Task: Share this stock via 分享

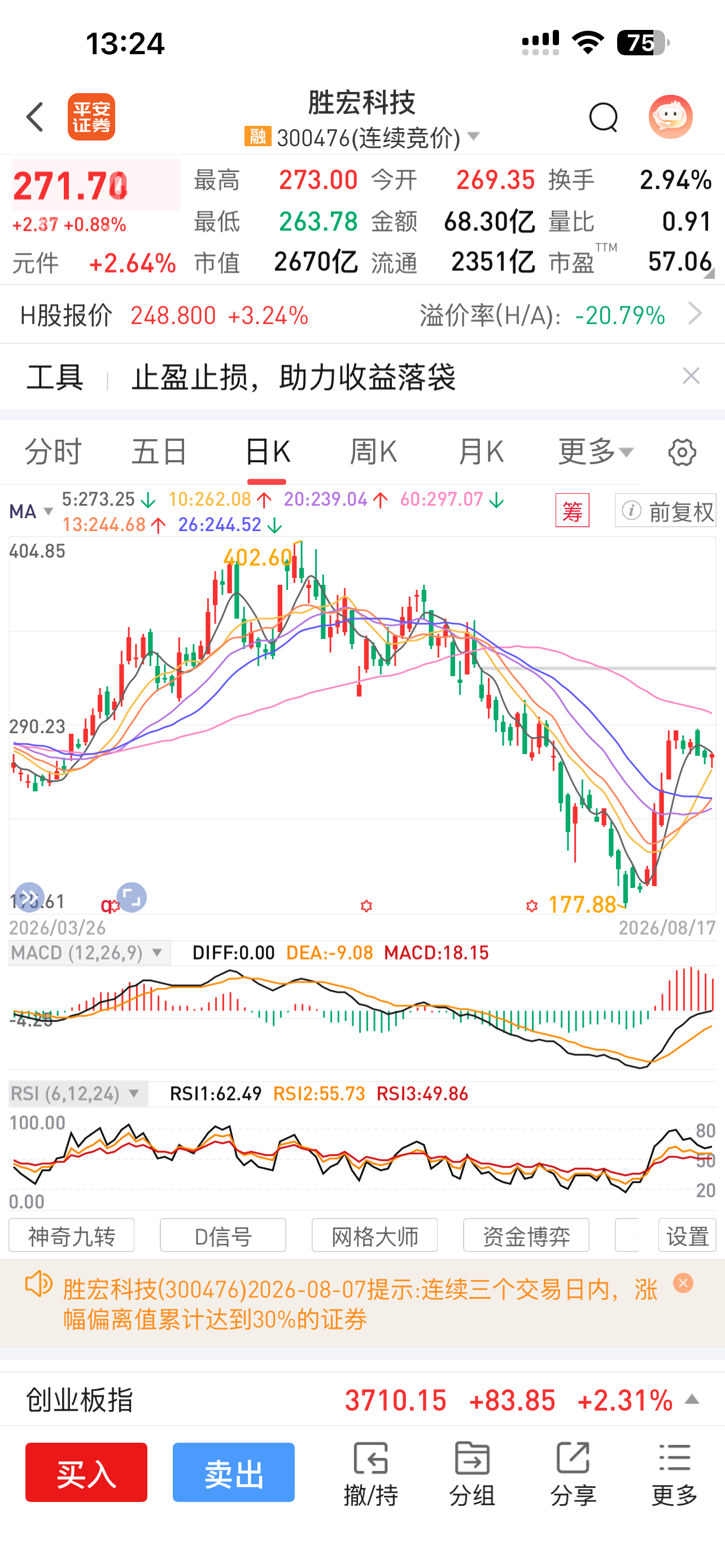Action: pos(573,1474)
